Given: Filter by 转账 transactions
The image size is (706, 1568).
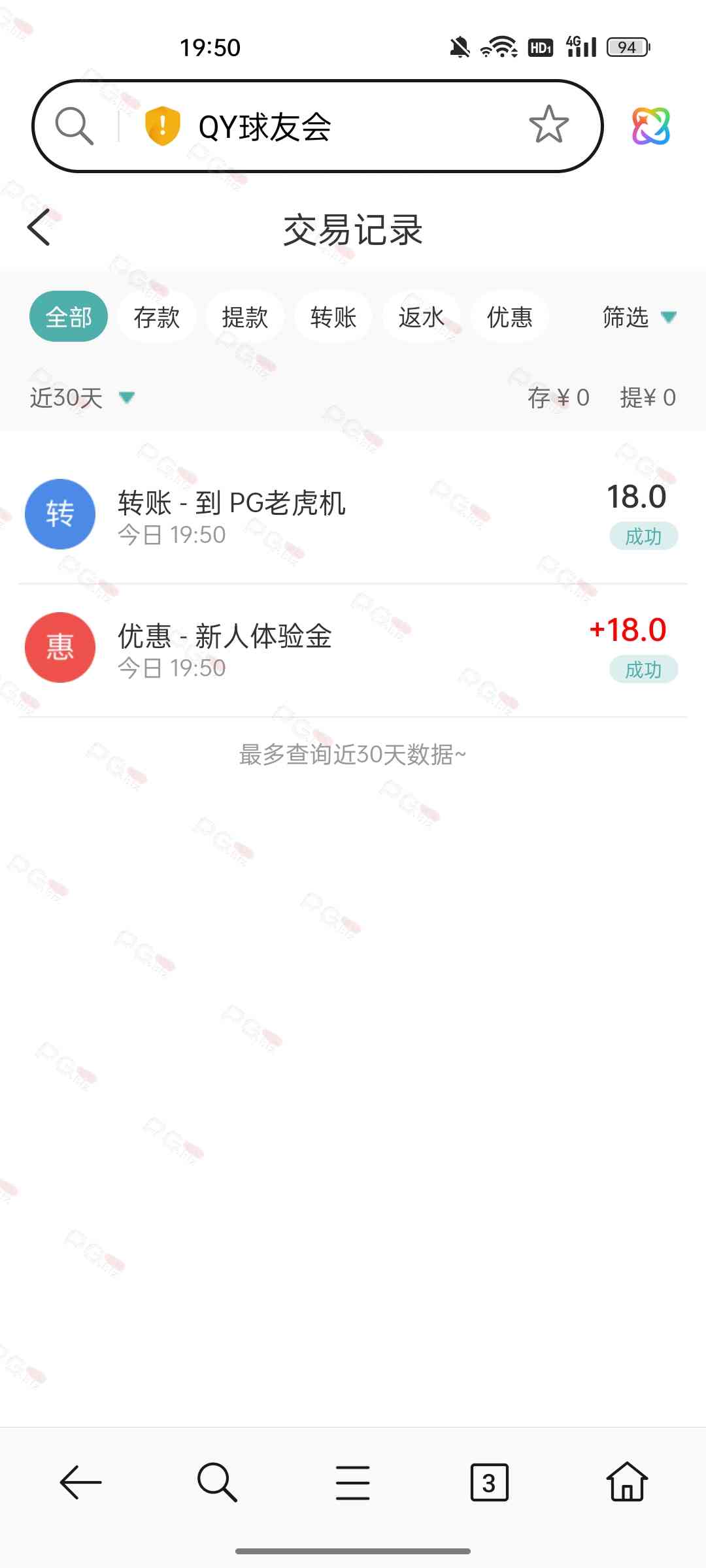Looking at the screenshot, I should point(333,317).
